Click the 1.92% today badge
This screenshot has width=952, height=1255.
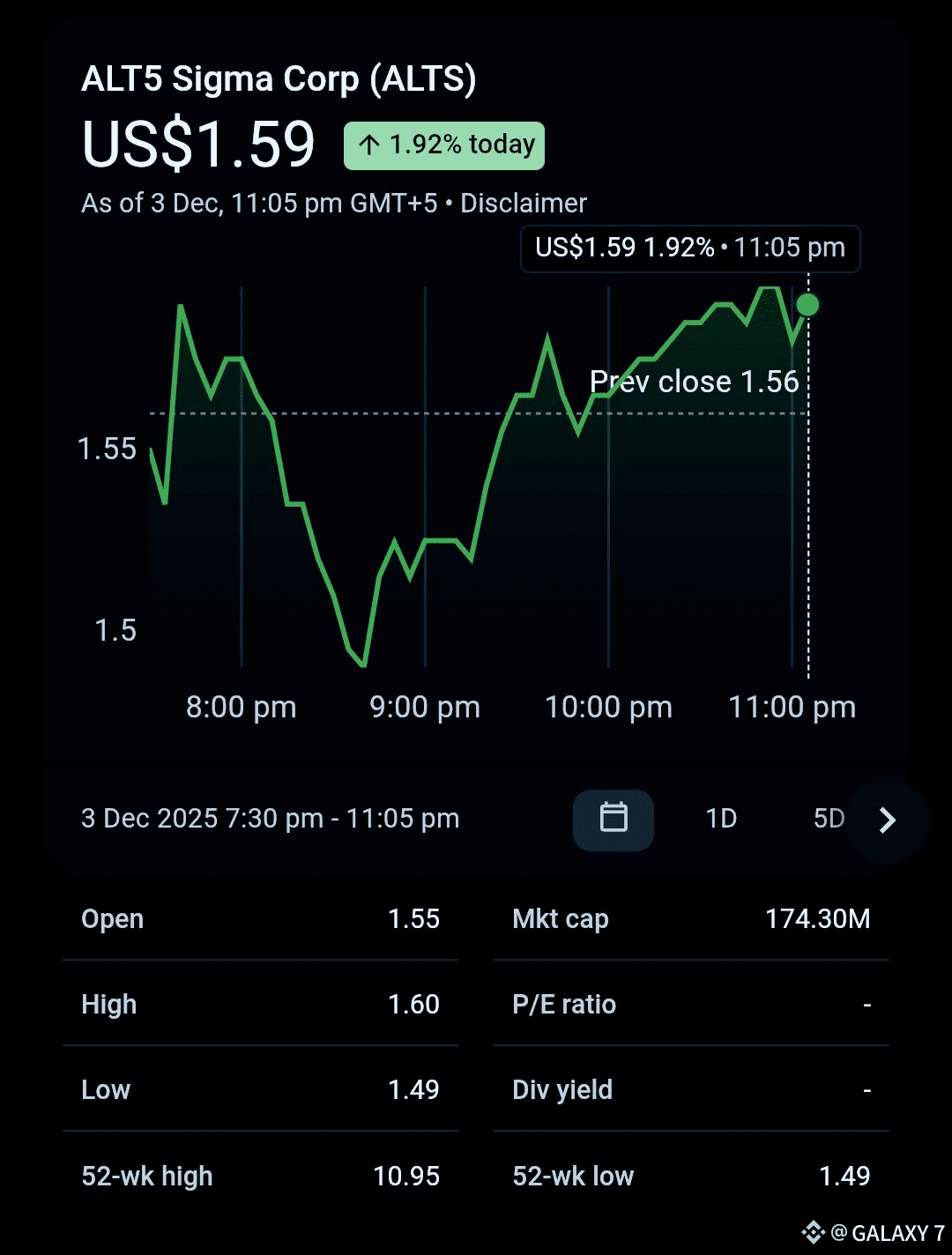pyautogui.click(x=443, y=145)
